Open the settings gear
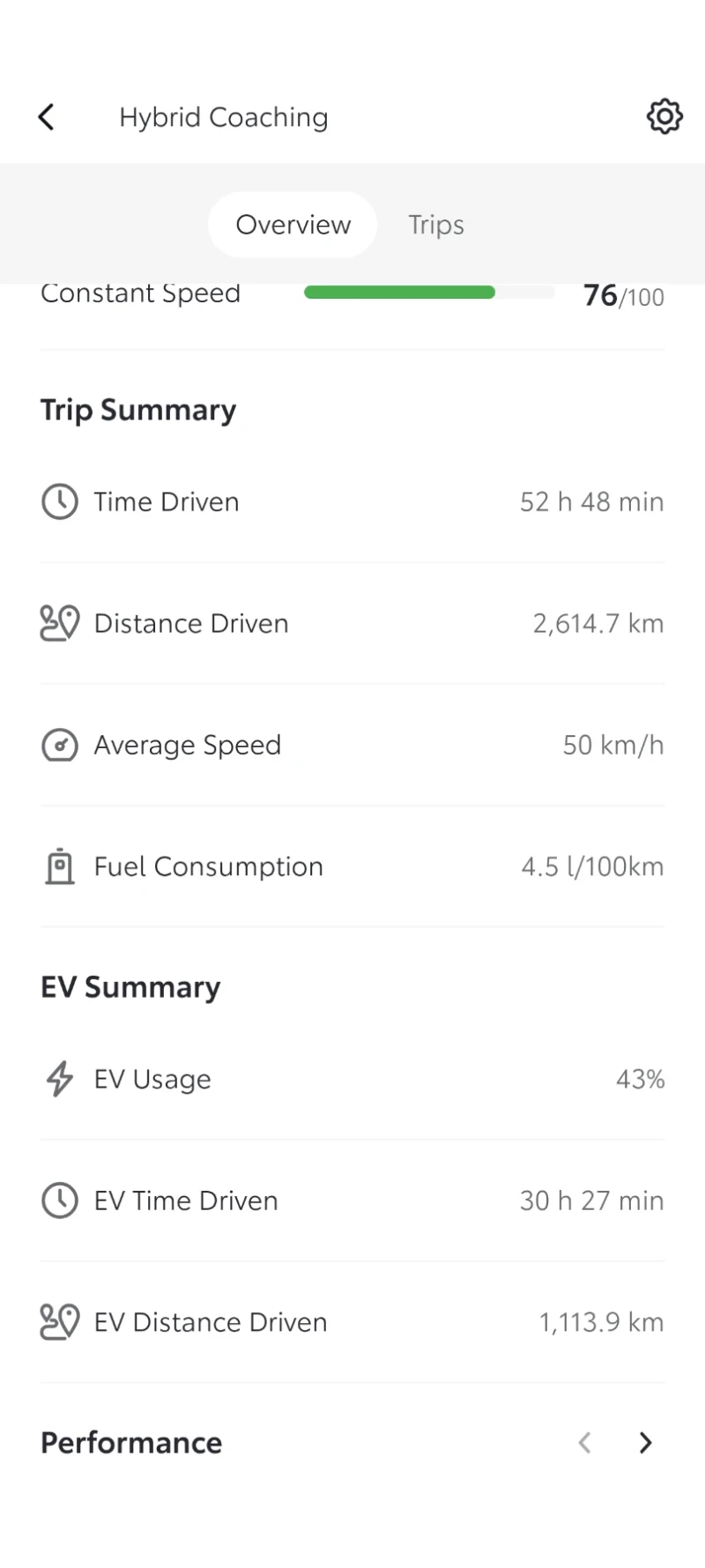This screenshot has height=1568, width=705. [664, 116]
